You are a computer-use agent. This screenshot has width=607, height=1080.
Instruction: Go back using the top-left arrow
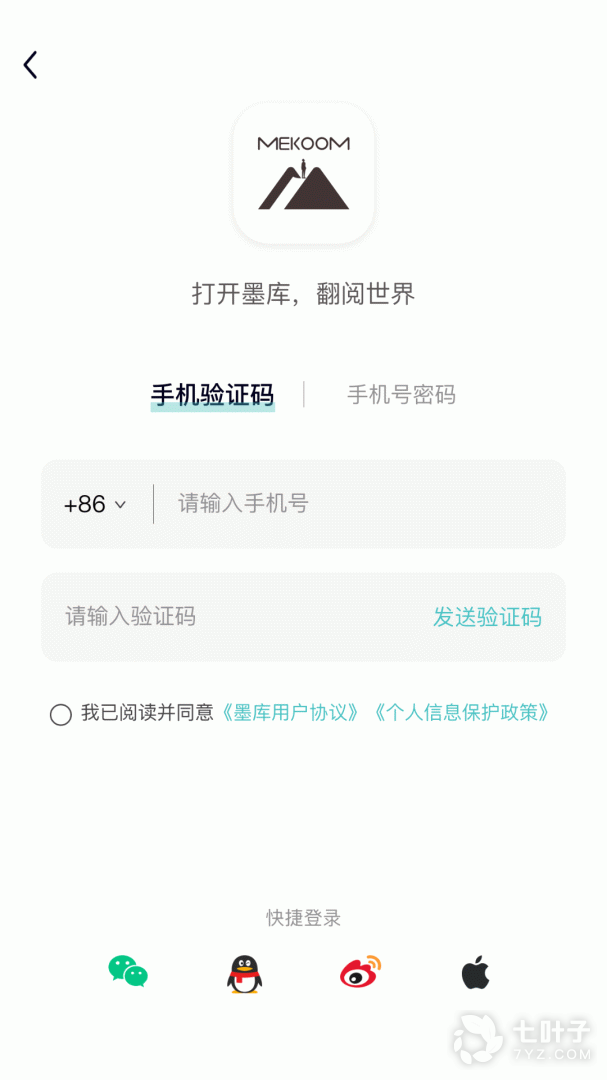tap(30, 65)
